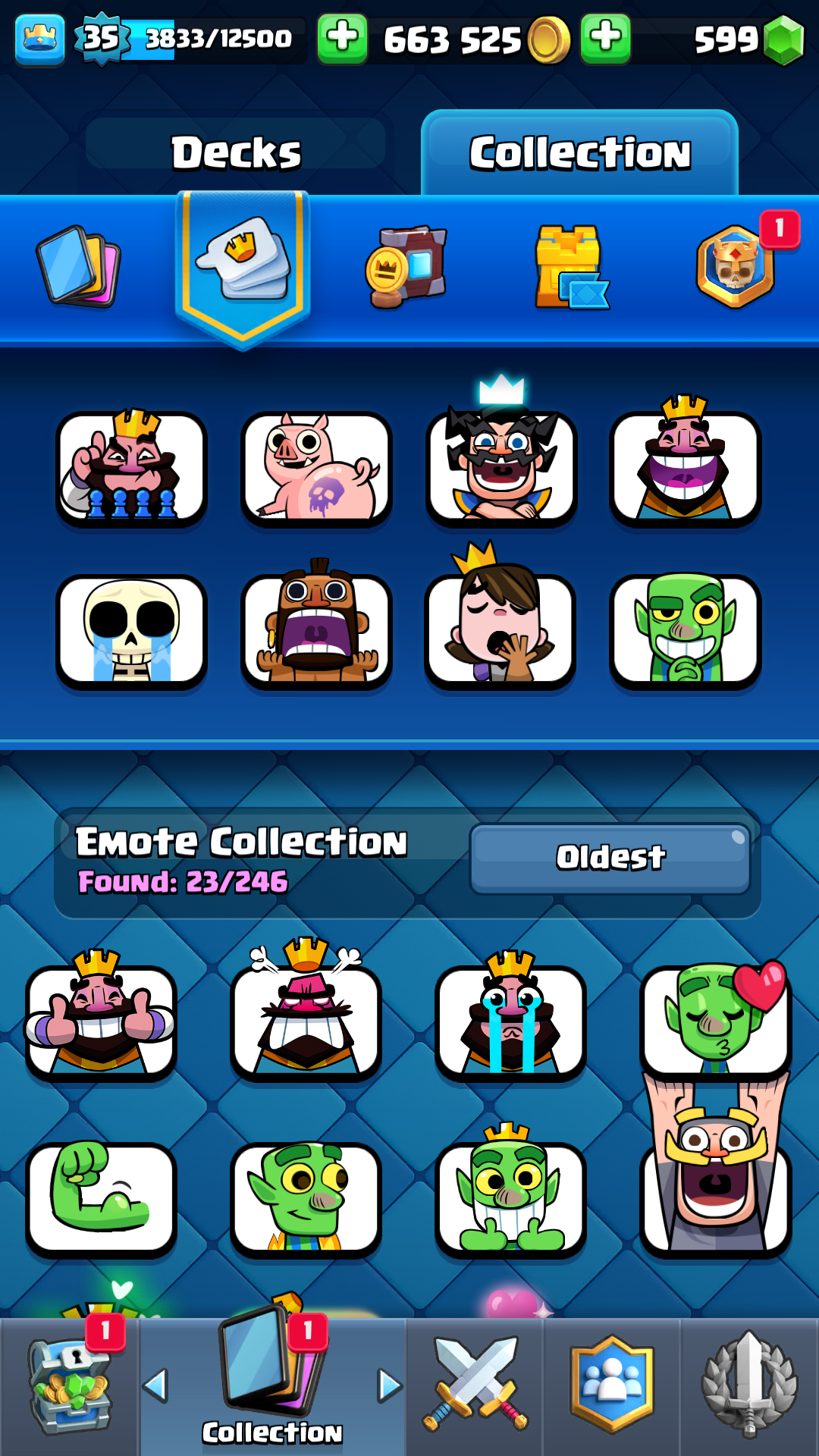Tap the plus button to add gold
Viewport: 819px width, 1456px height.
[x=342, y=37]
